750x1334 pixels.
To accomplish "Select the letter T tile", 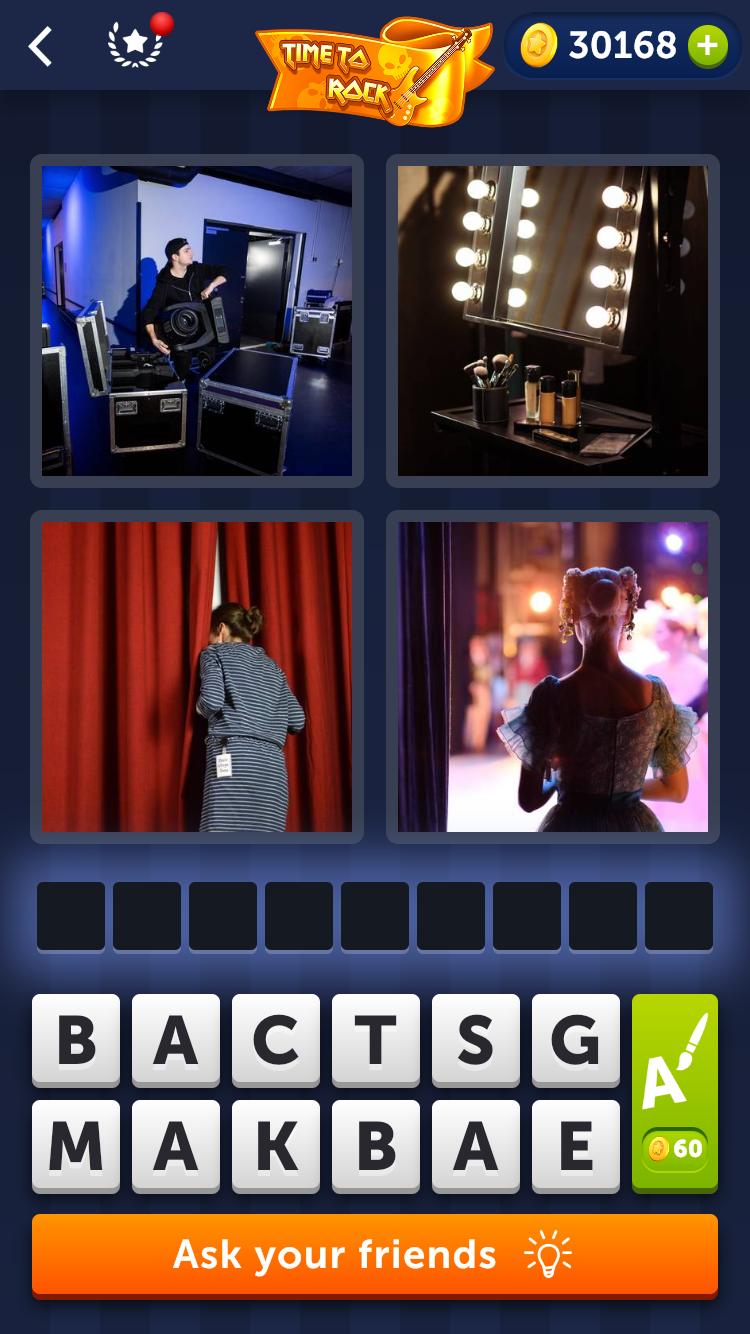I will [376, 1040].
